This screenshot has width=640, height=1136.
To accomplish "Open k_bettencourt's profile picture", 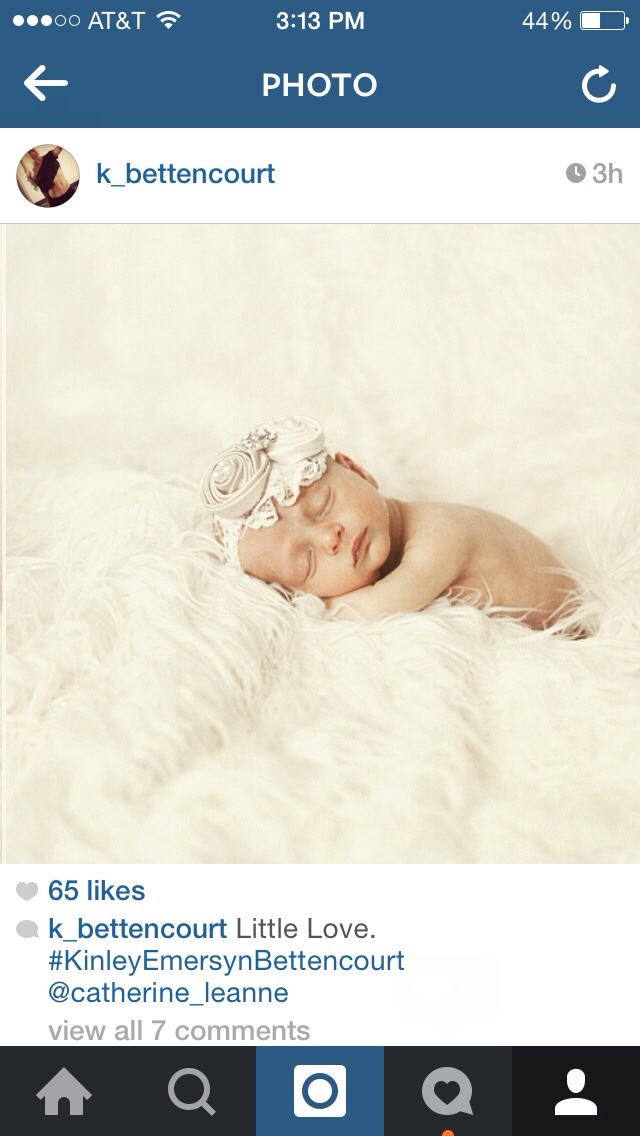I will click(x=48, y=175).
